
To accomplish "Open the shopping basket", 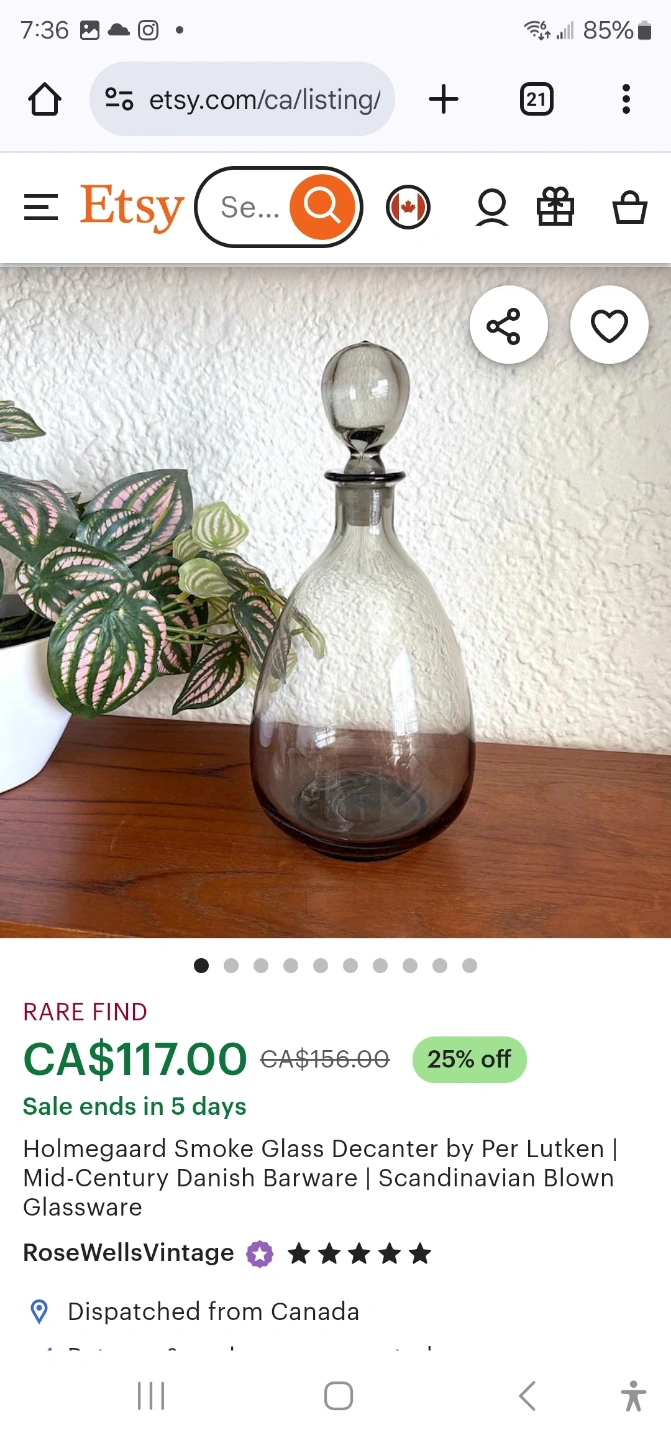I will (x=630, y=207).
